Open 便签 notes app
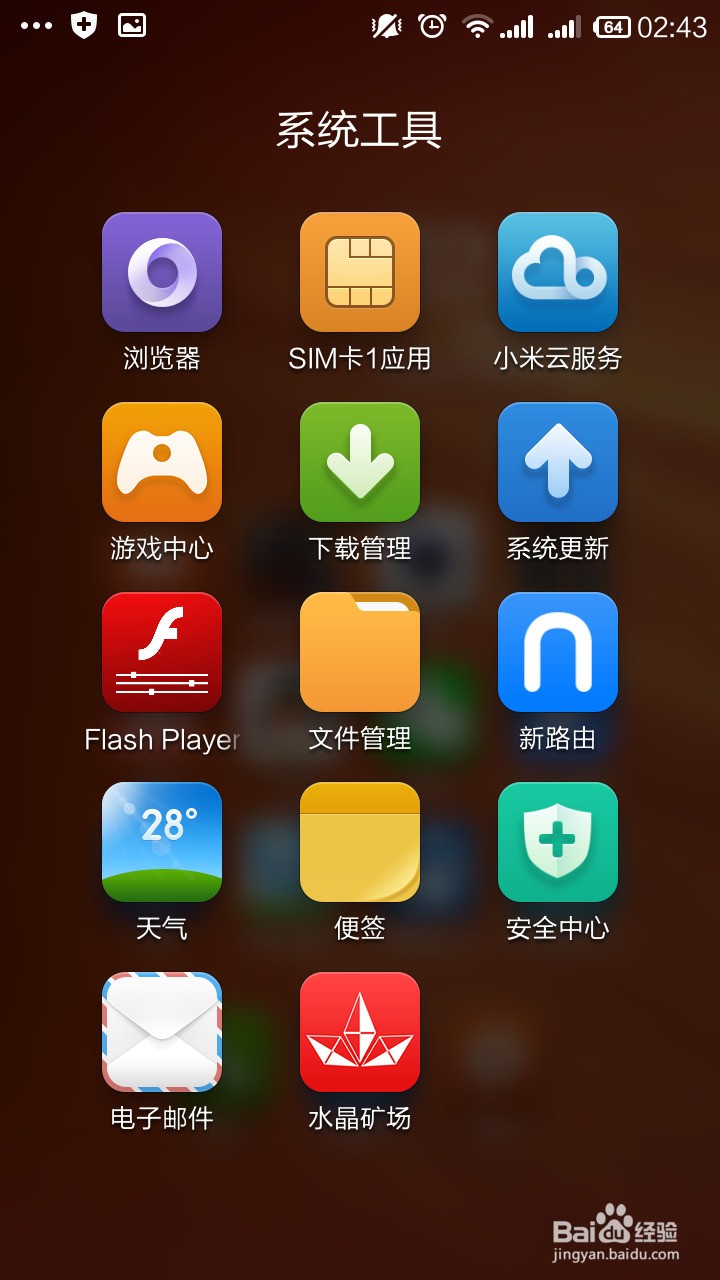 pyautogui.click(x=360, y=842)
